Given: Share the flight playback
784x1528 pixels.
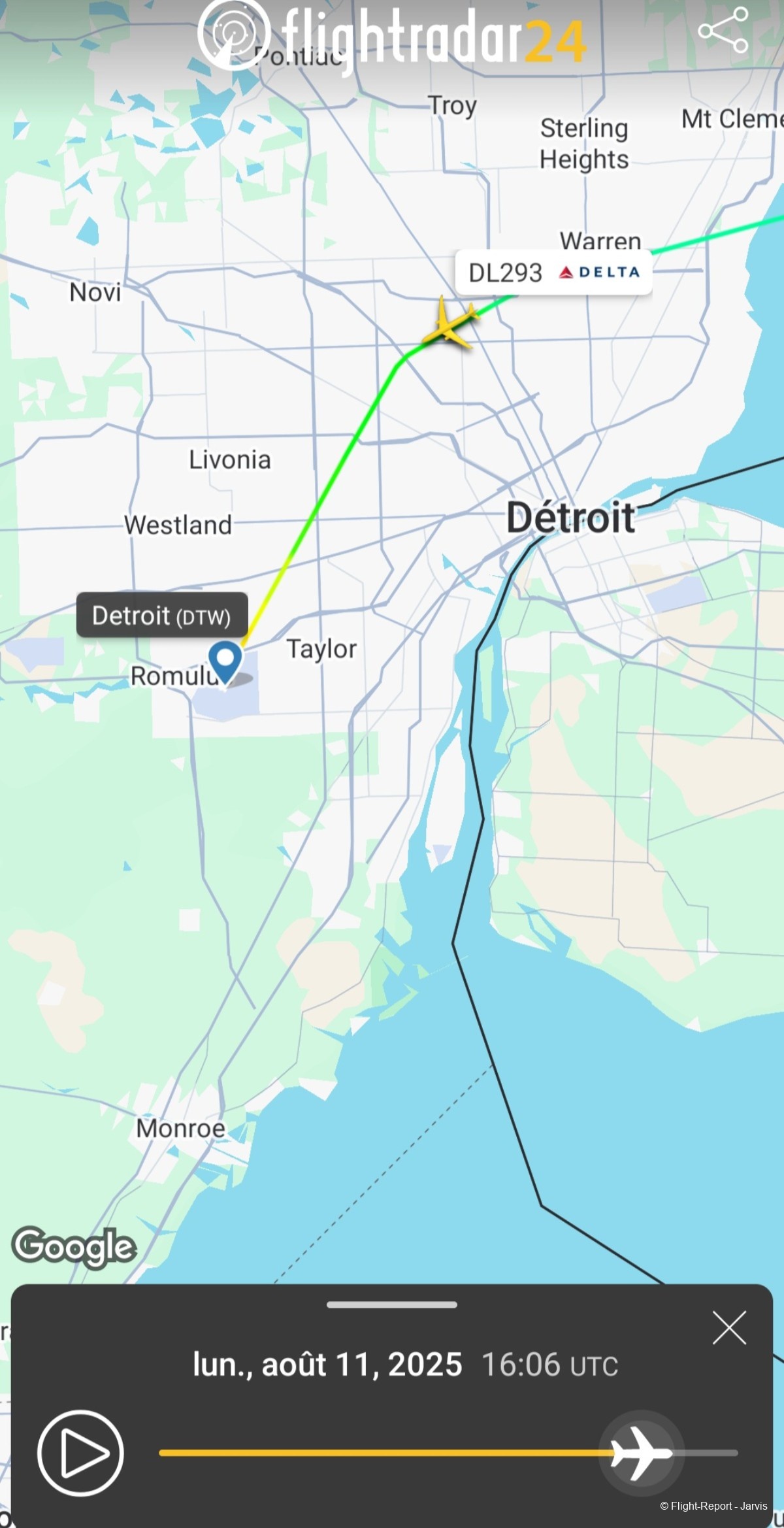Looking at the screenshot, I should pos(723,30).
